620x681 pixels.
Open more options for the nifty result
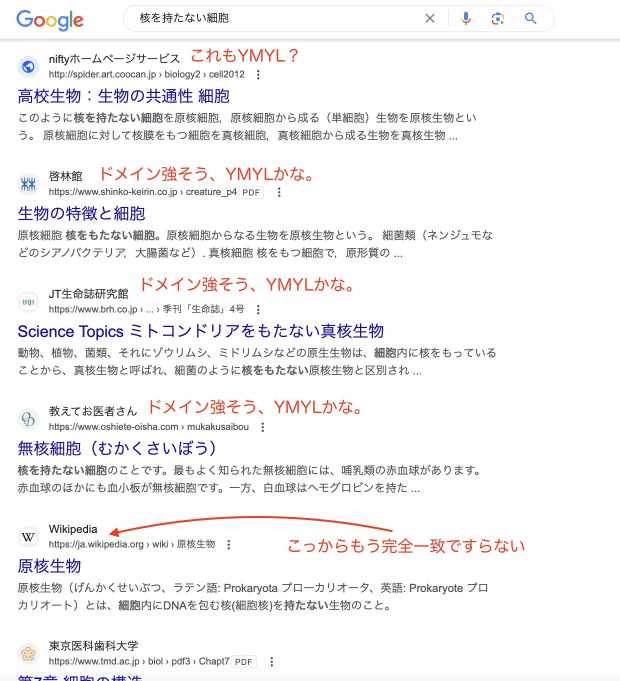click(x=258, y=74)
